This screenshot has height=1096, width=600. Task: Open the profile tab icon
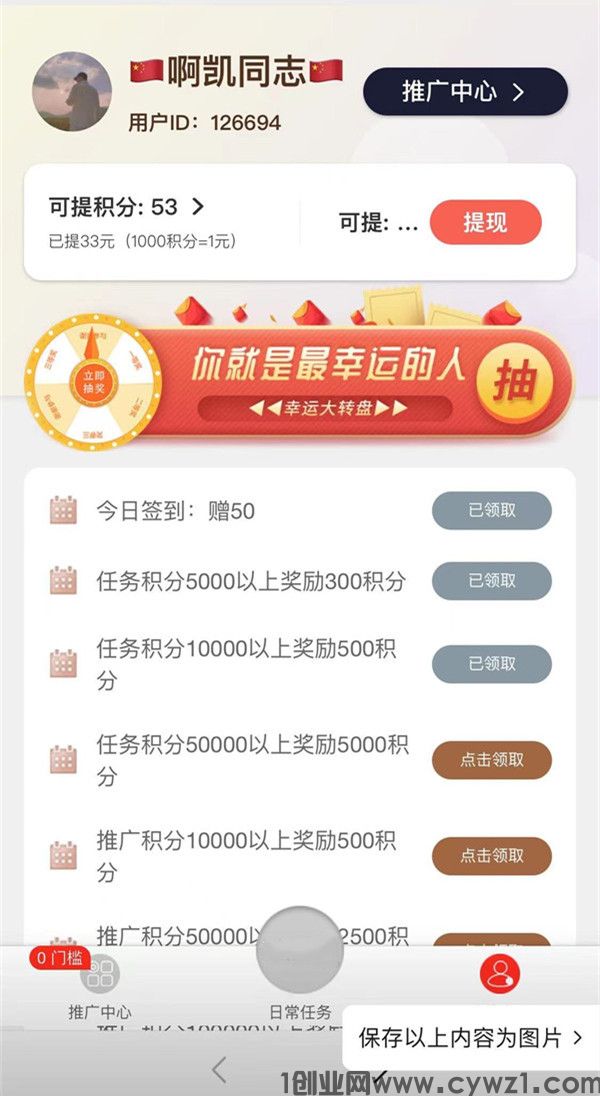[x=497, y=972]
